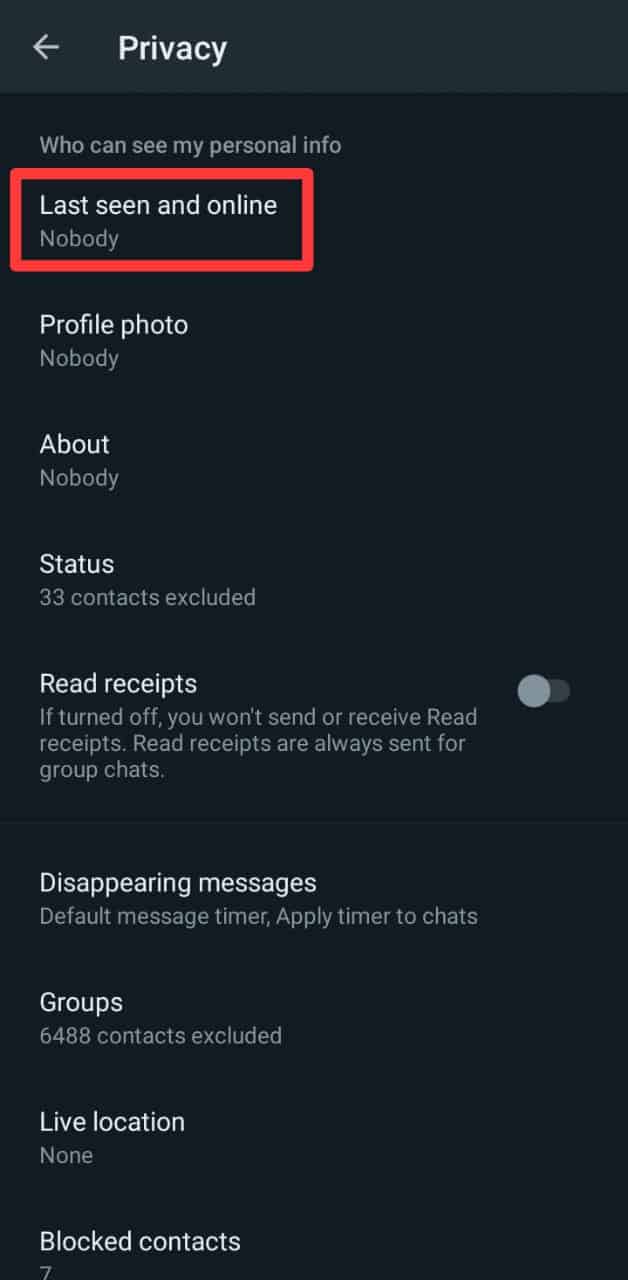
Task: Toggle the Read receipts switch
Action: [543, 691]
